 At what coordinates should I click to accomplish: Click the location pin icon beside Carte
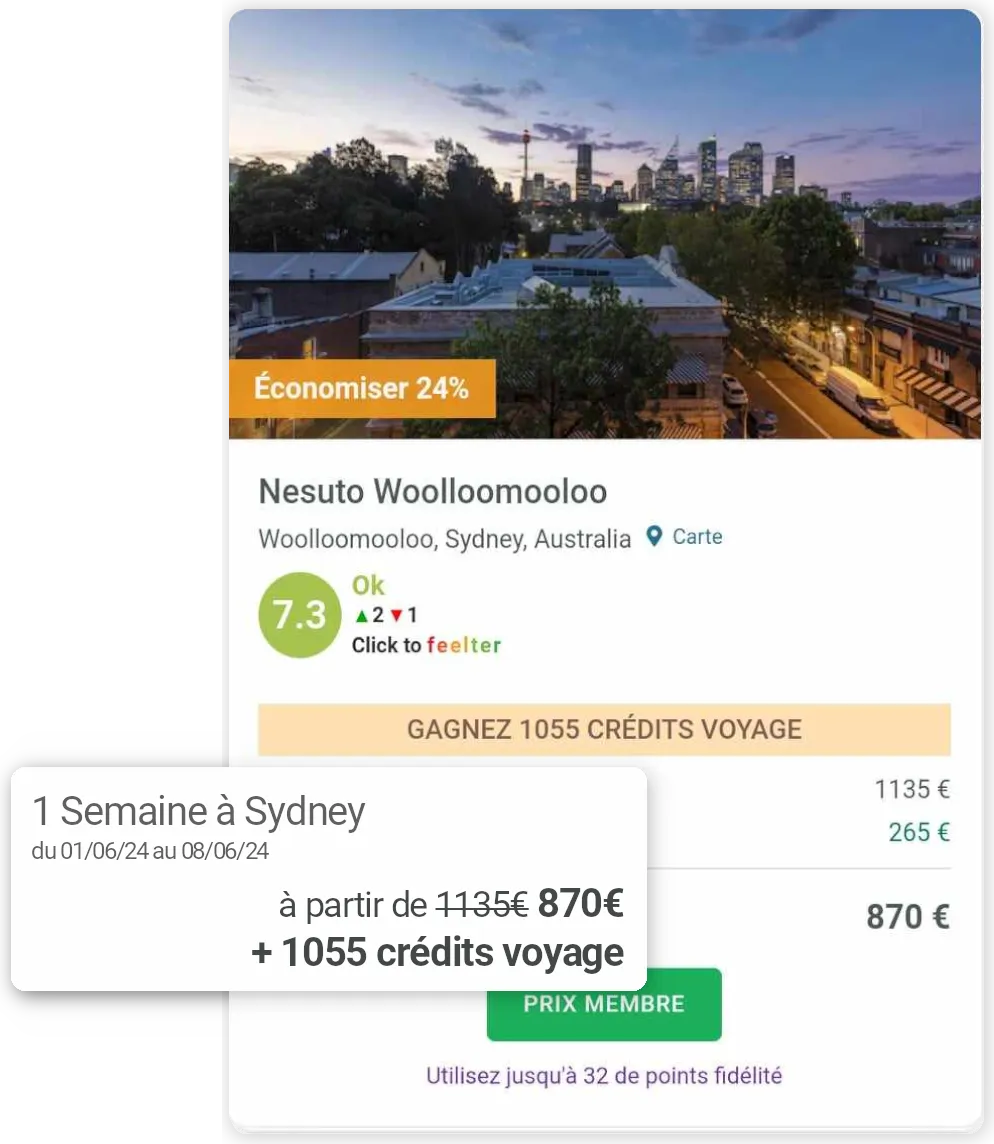655,537
